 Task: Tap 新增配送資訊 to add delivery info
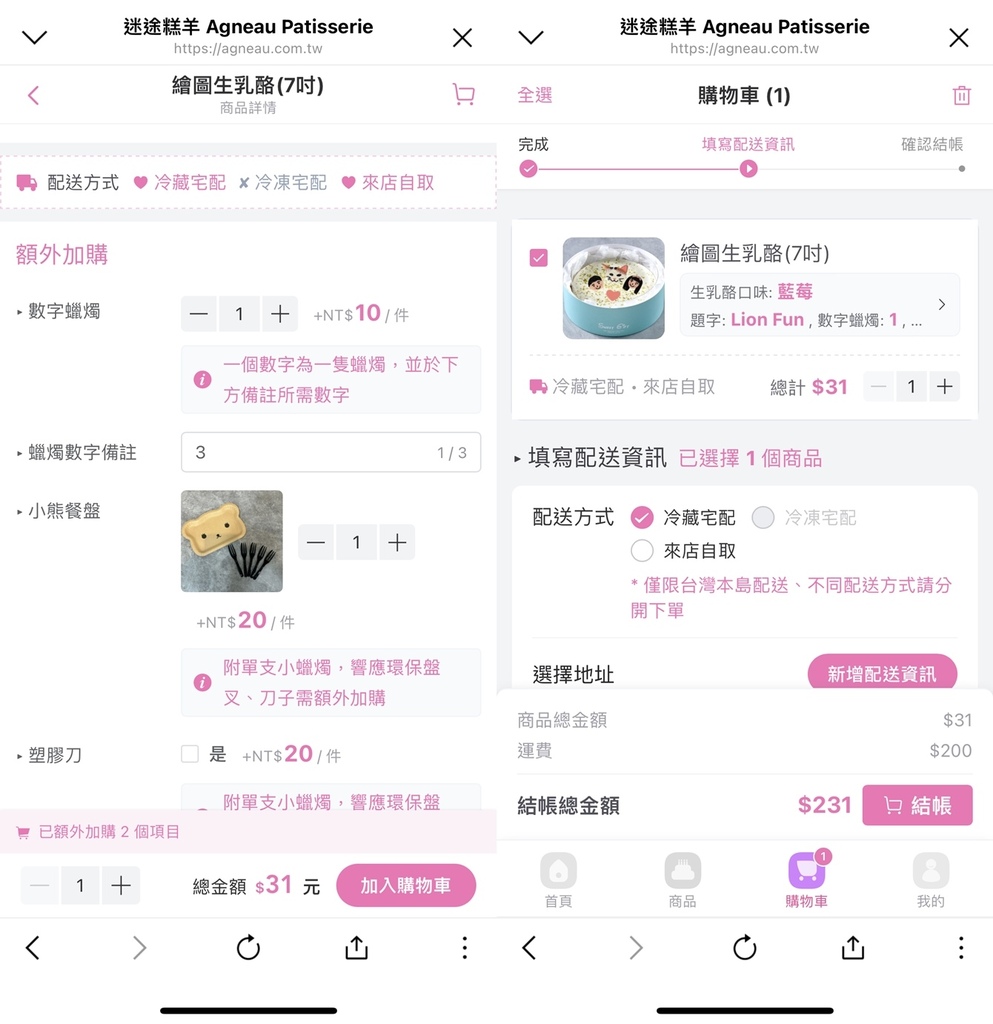click(x=881, y=674)
